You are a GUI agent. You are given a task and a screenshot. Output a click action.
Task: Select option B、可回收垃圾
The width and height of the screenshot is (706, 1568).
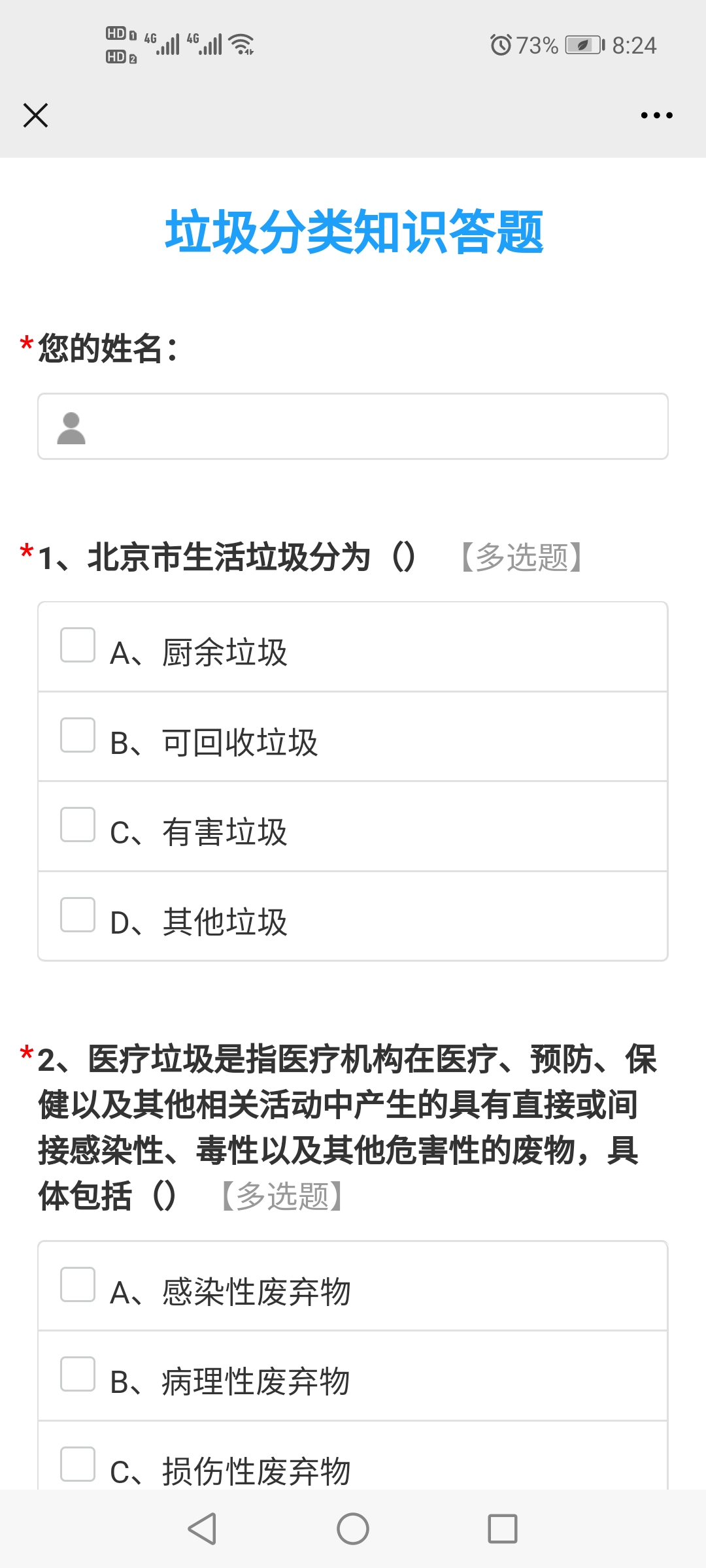[78, 736]
